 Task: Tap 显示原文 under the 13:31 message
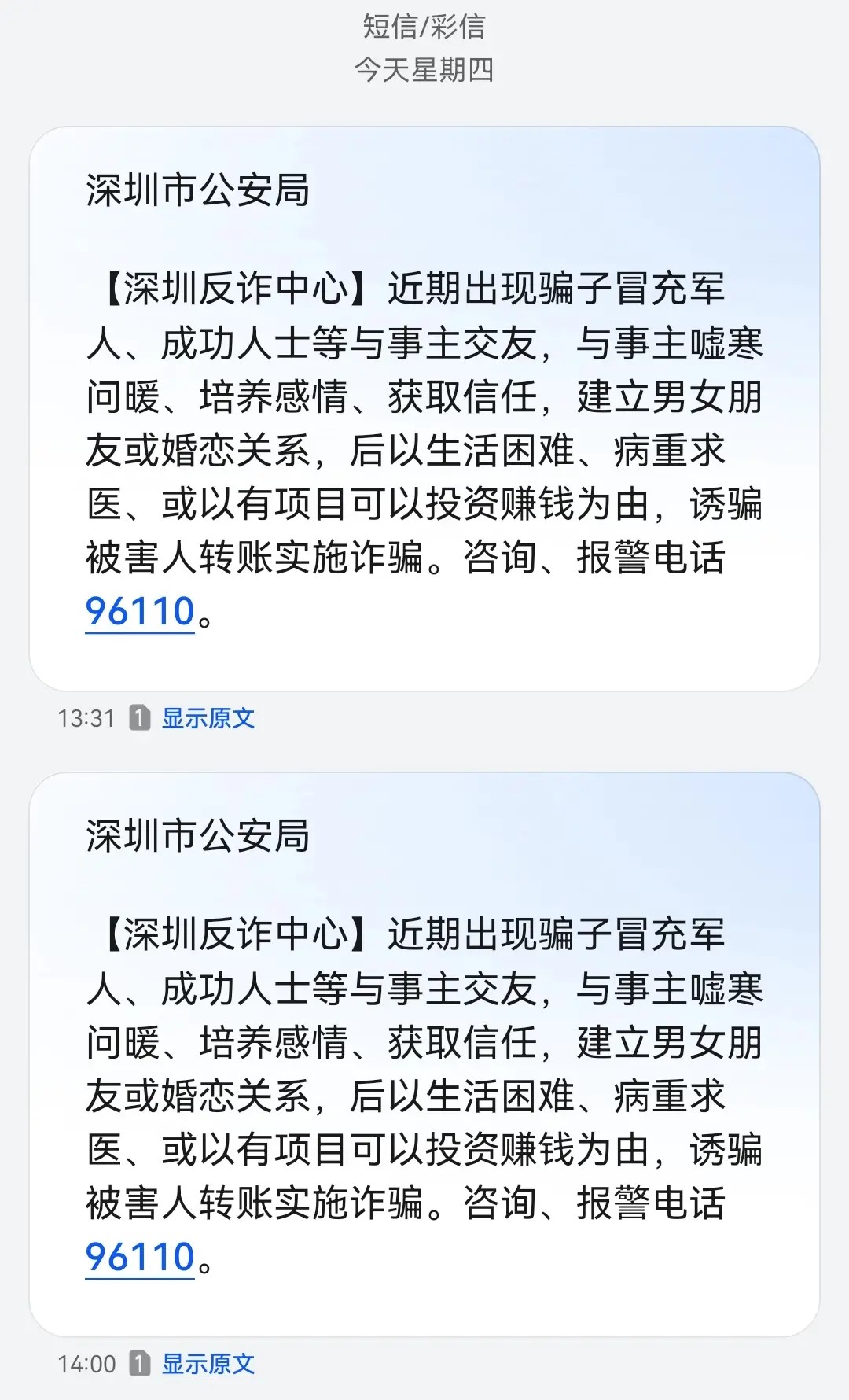[208, 718]
